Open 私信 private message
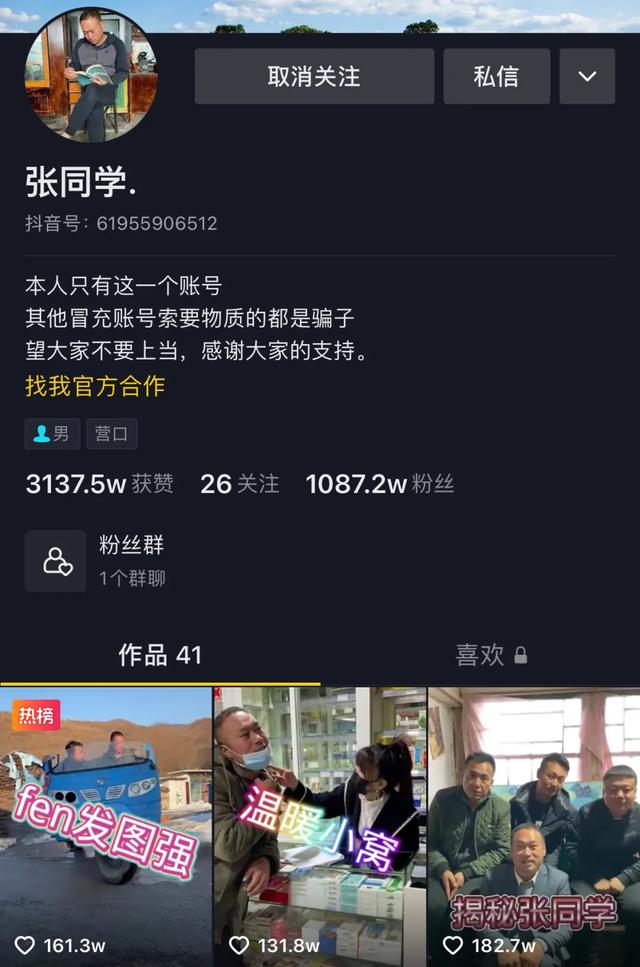The image size is (640, 967). point(496,76)
